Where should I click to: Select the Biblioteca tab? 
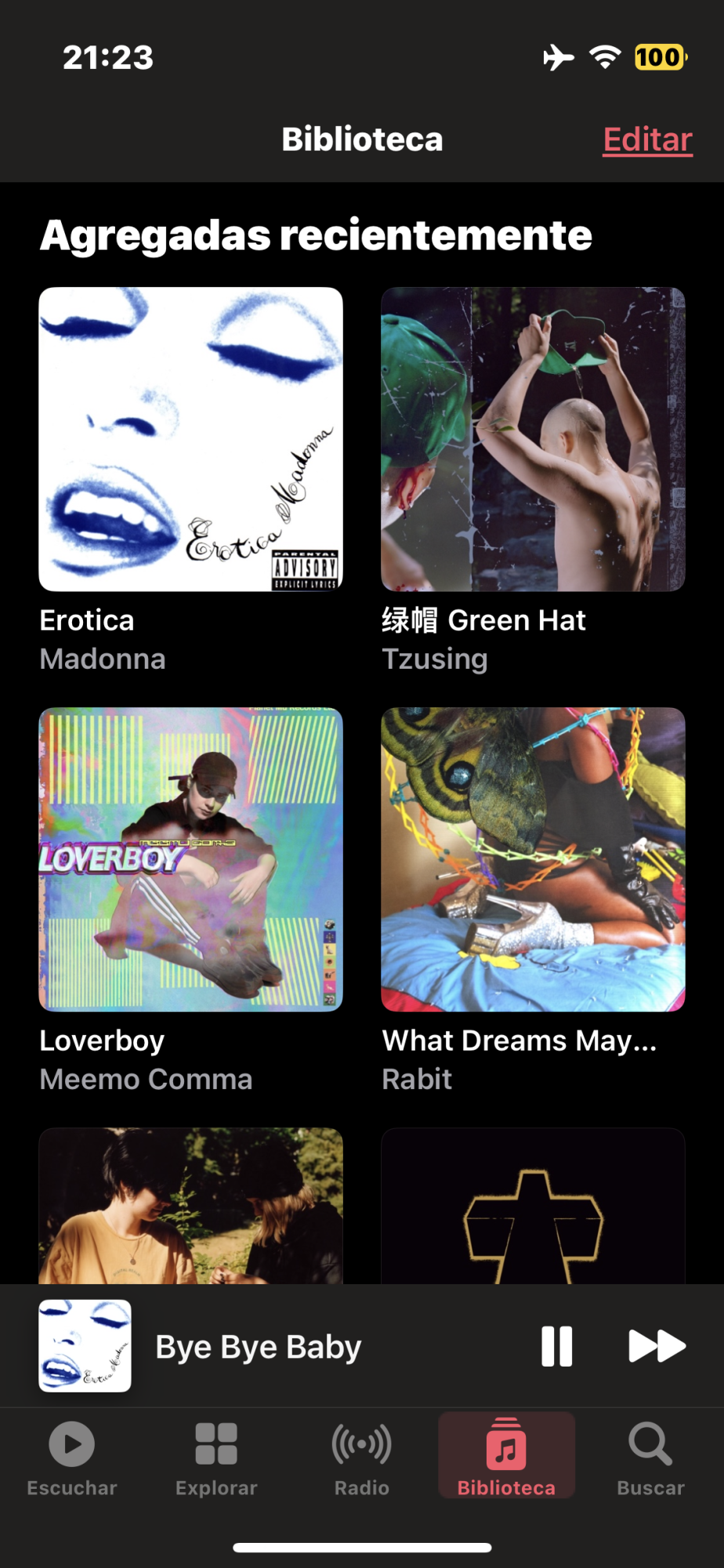pos(506,1457)
